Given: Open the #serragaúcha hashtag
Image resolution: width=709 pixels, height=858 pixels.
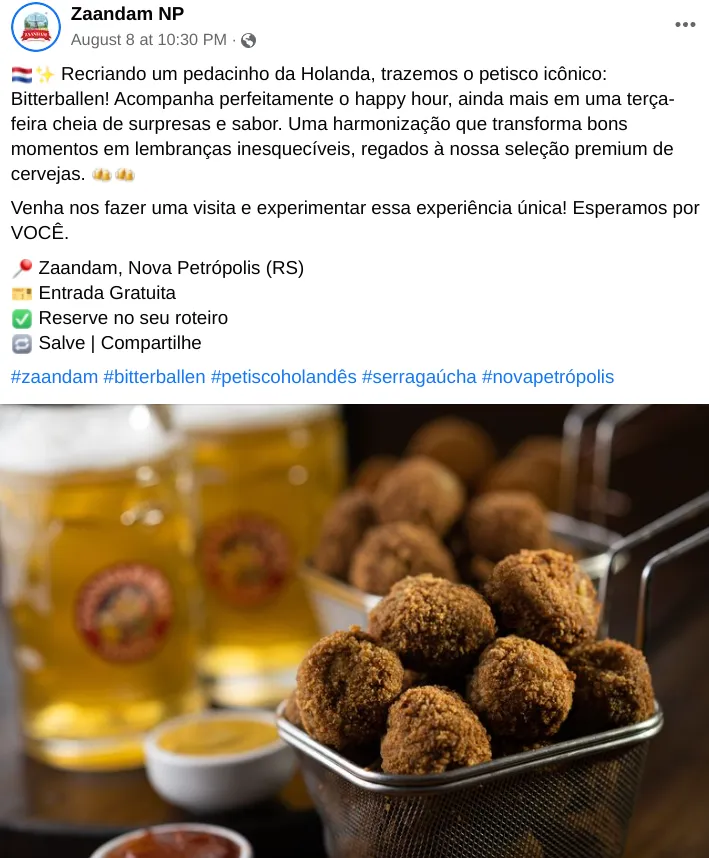Looking at the screenshot, I should pyautogui.click(x=419, y=377).
